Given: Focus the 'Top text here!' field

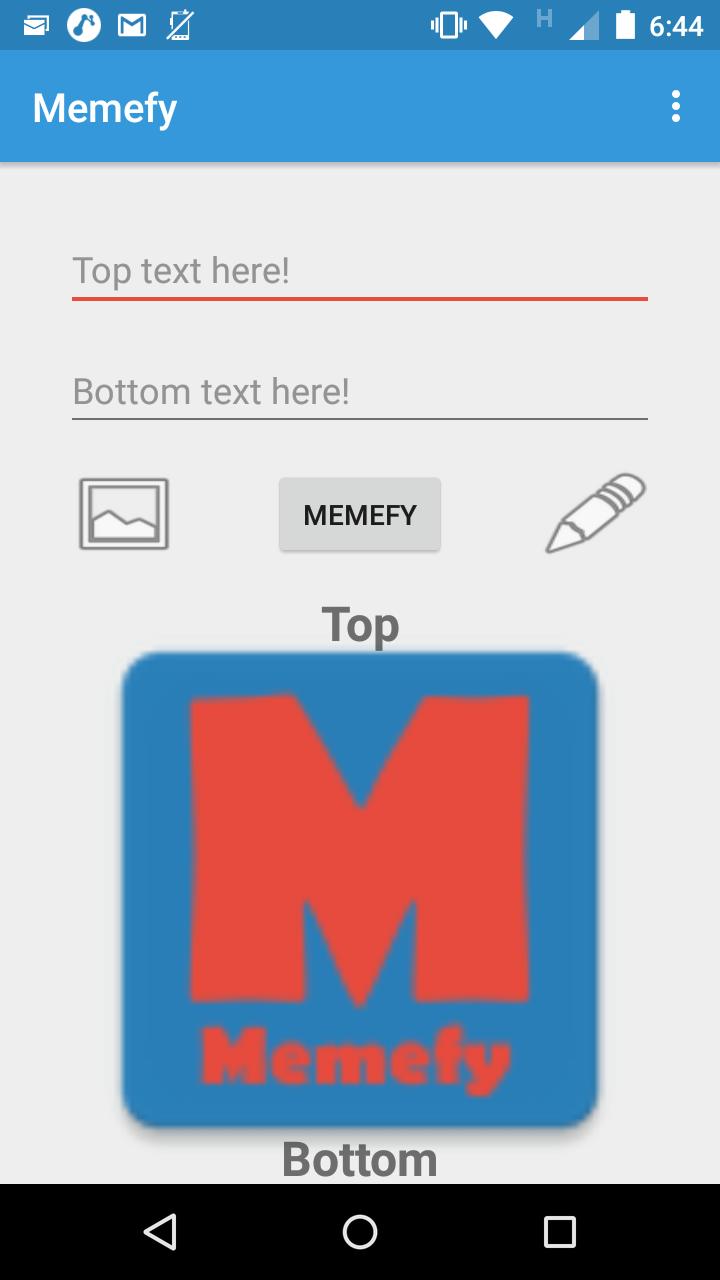Looking at the screenshot, I should [360, 271].
